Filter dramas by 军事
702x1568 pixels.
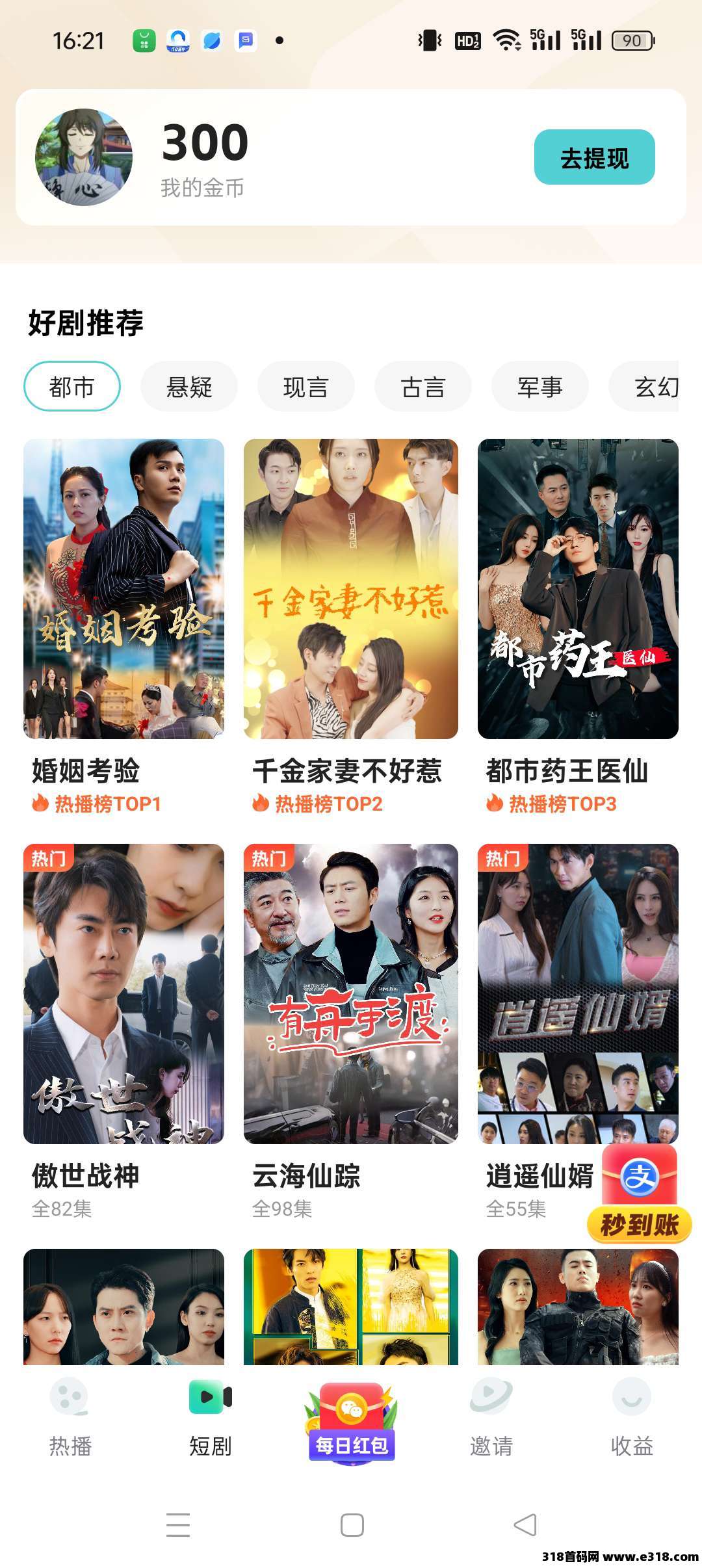click(x=539, y=387)
